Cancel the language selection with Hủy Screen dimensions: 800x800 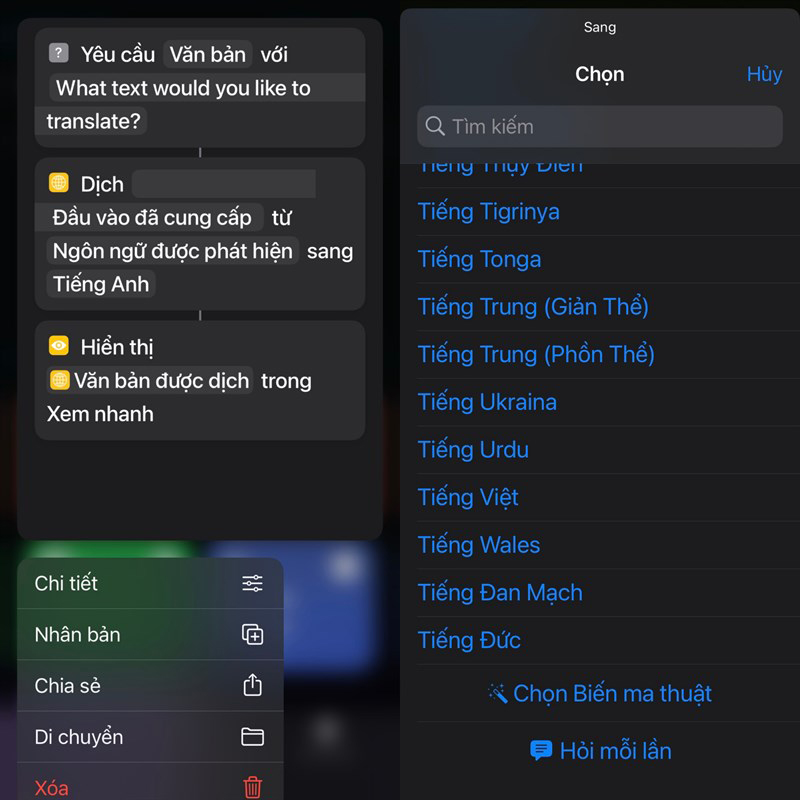point(764,74)
